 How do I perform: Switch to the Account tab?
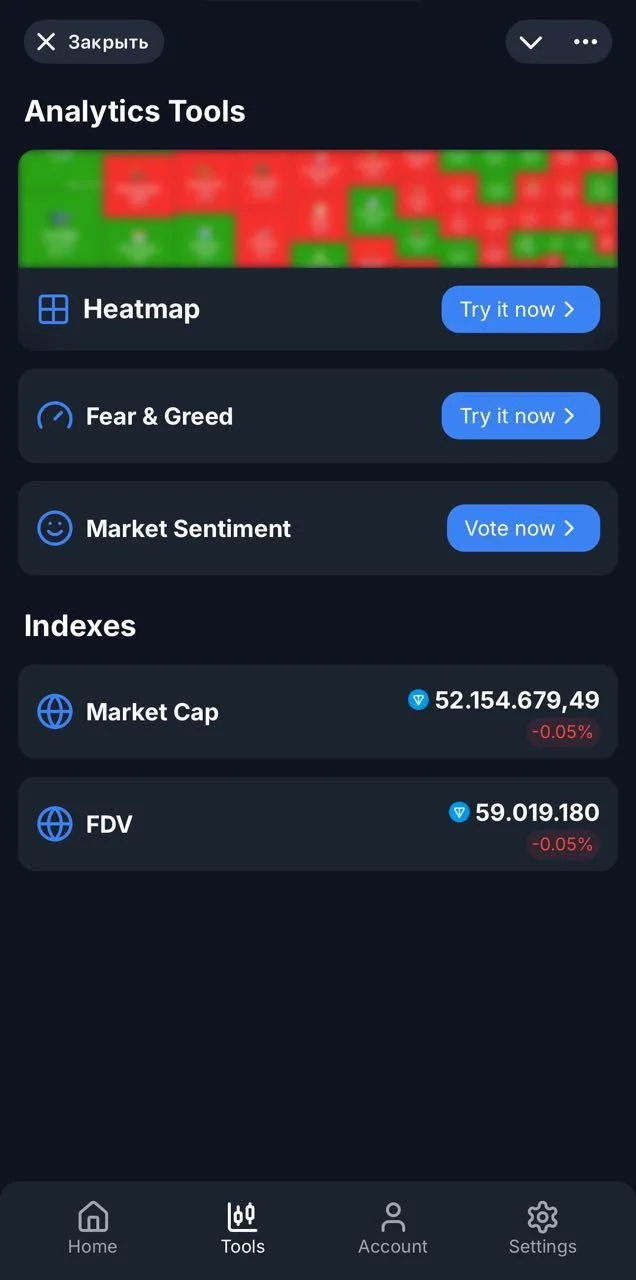(393, 1228)
